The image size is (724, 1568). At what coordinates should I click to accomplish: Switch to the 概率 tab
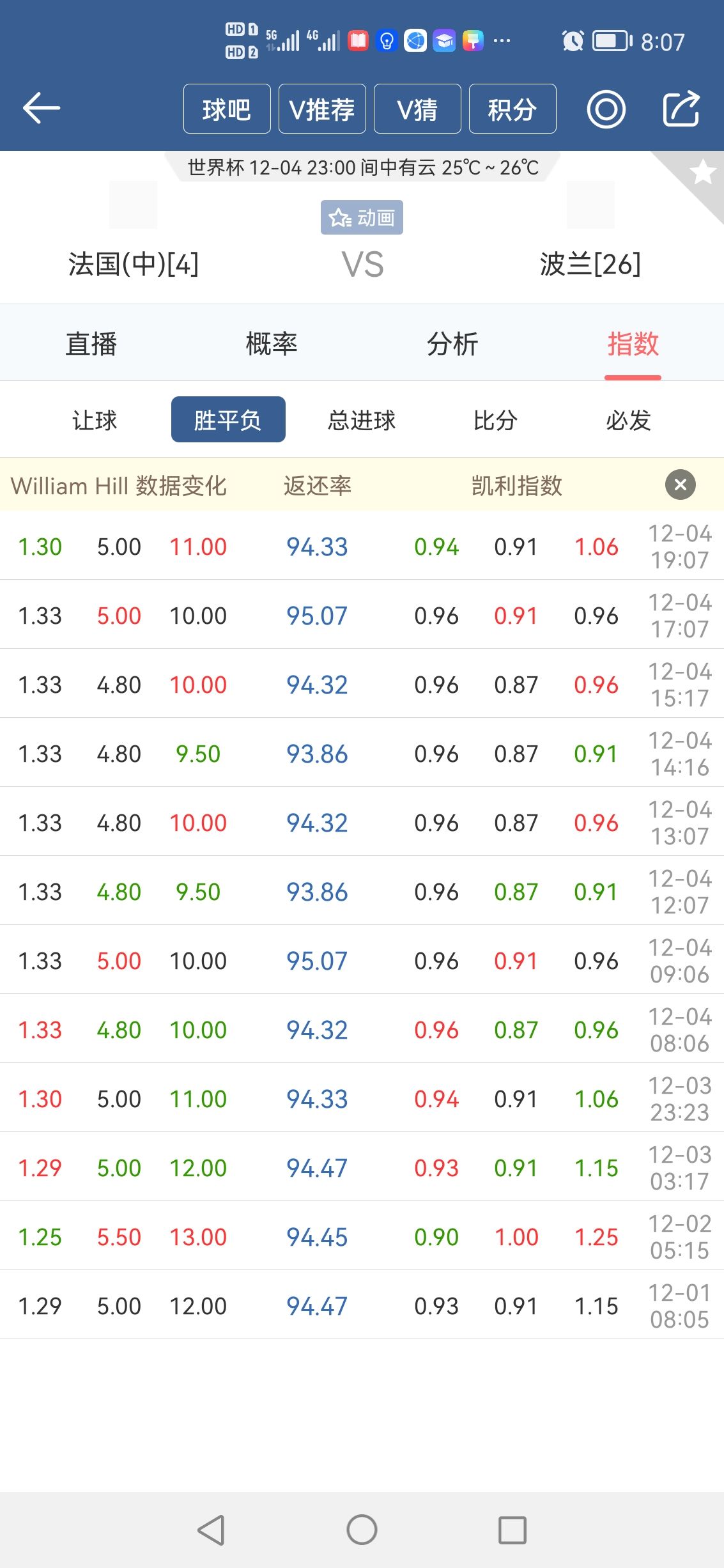click(272, 344)
